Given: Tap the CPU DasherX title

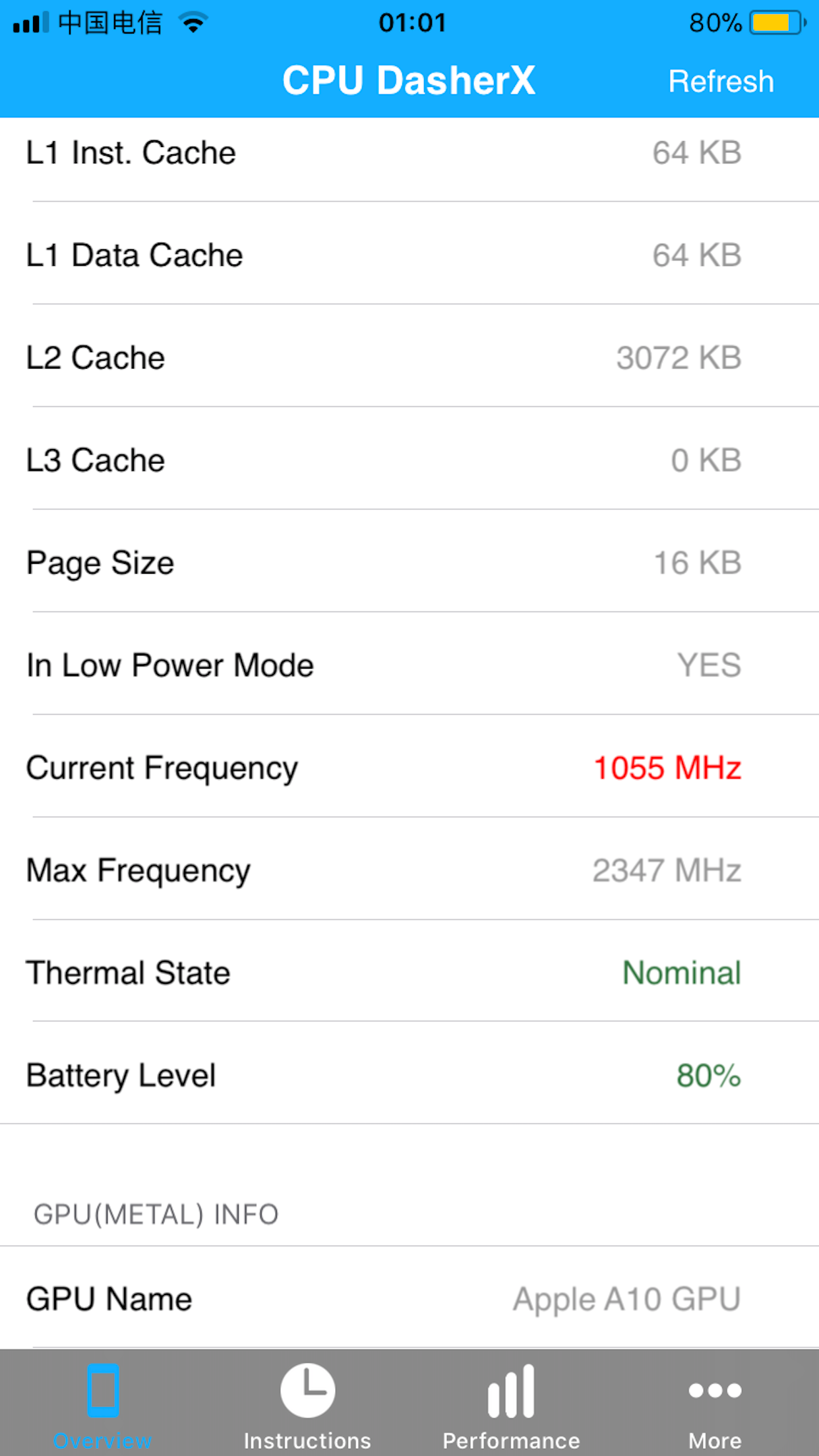Looking at the screenshot, I should click(x=409, y=79).
